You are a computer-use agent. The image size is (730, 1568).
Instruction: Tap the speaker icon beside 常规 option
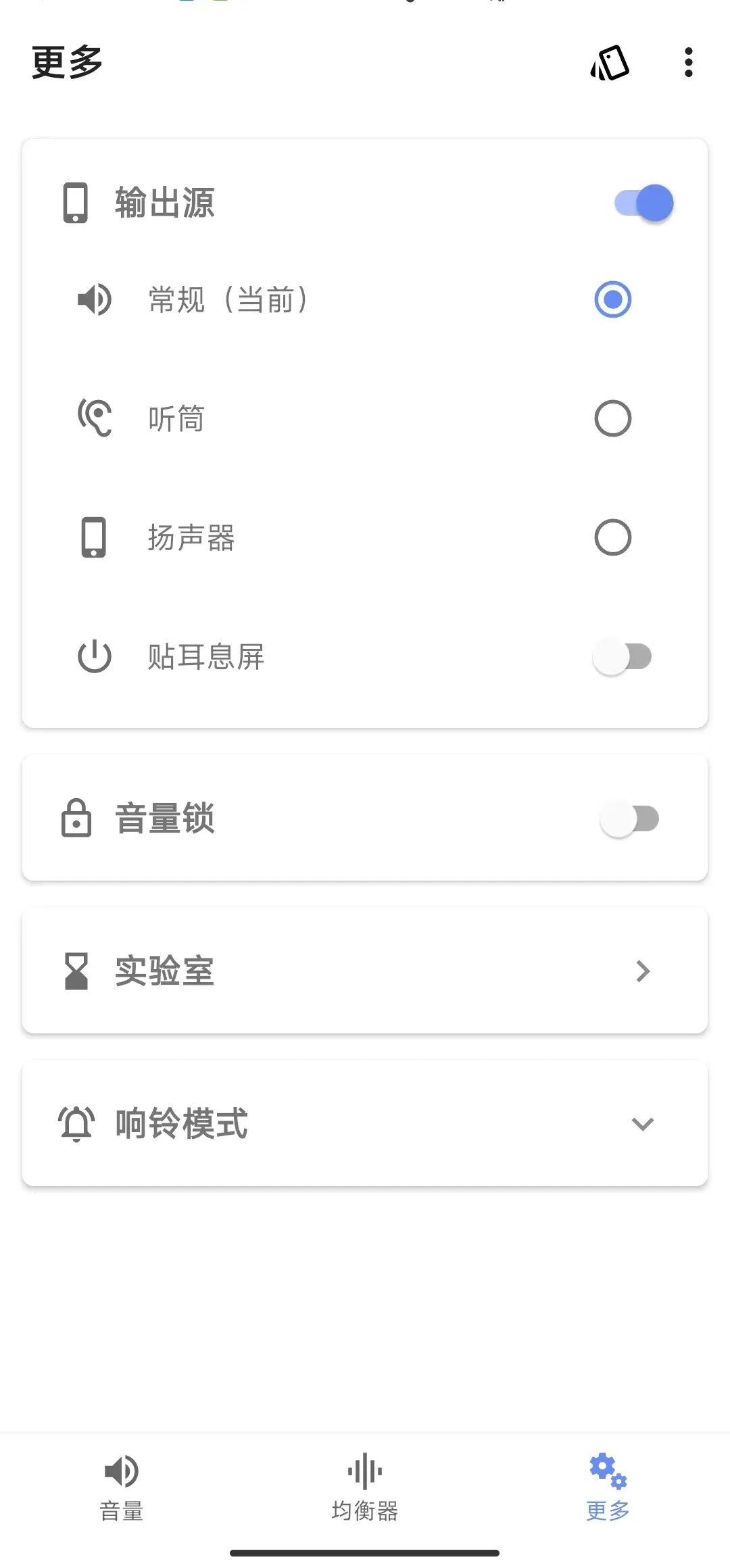click(94, 300)
